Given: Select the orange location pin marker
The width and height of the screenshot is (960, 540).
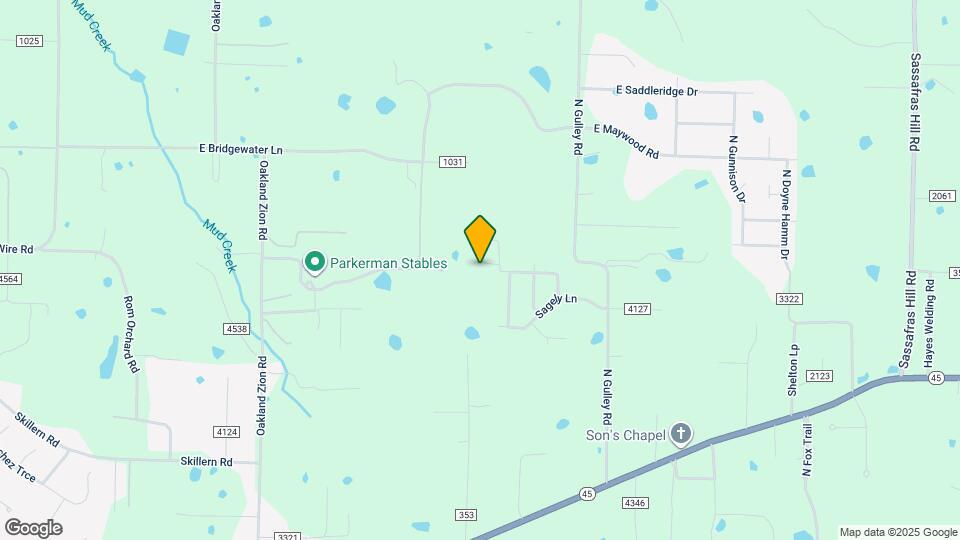Looking at the screenshot, I should (480, 239).
